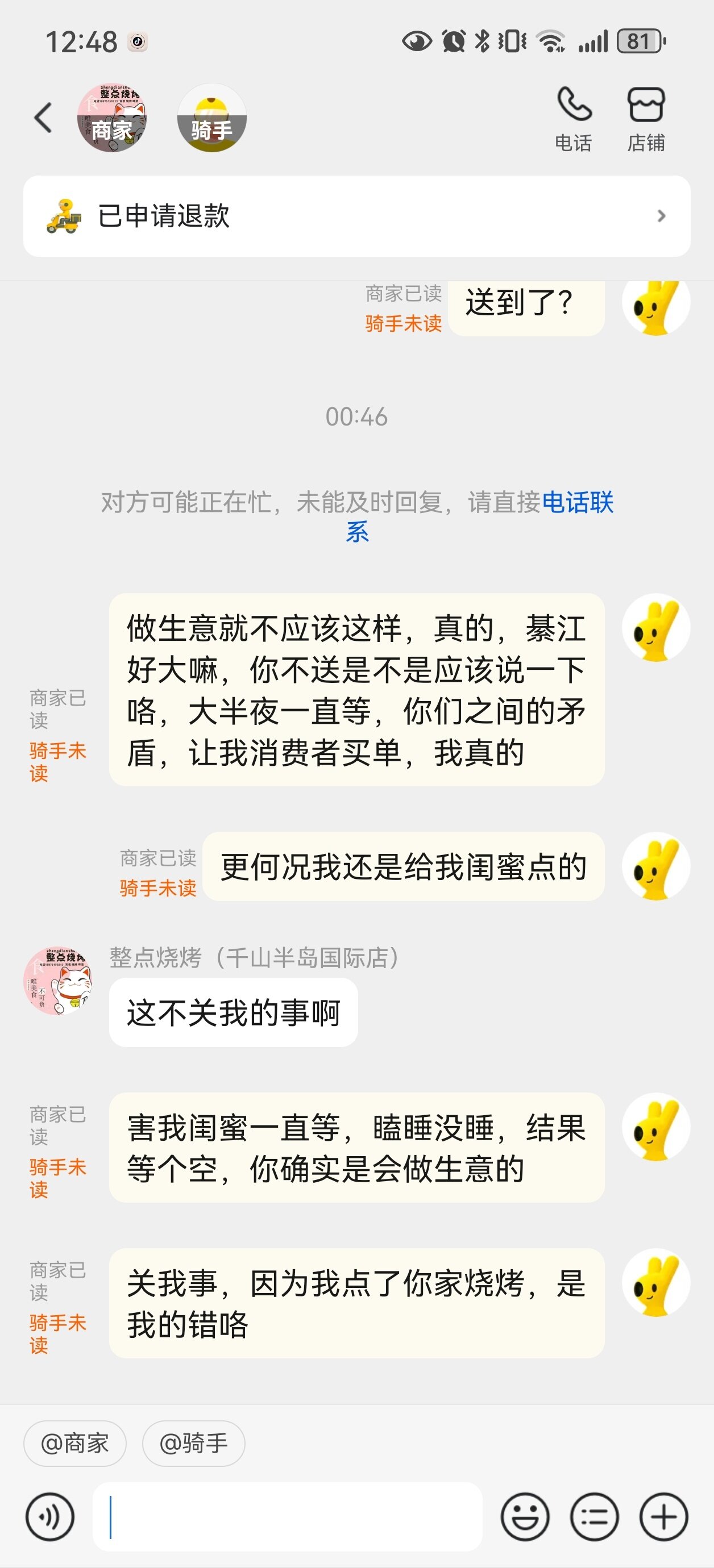Mention rider with @骑手 chip
714x1568 pixels.
(194, 1443)
